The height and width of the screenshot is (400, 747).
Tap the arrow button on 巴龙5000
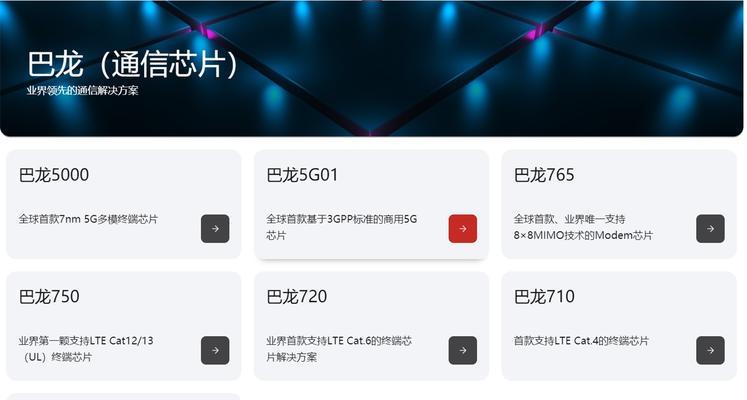215,228
